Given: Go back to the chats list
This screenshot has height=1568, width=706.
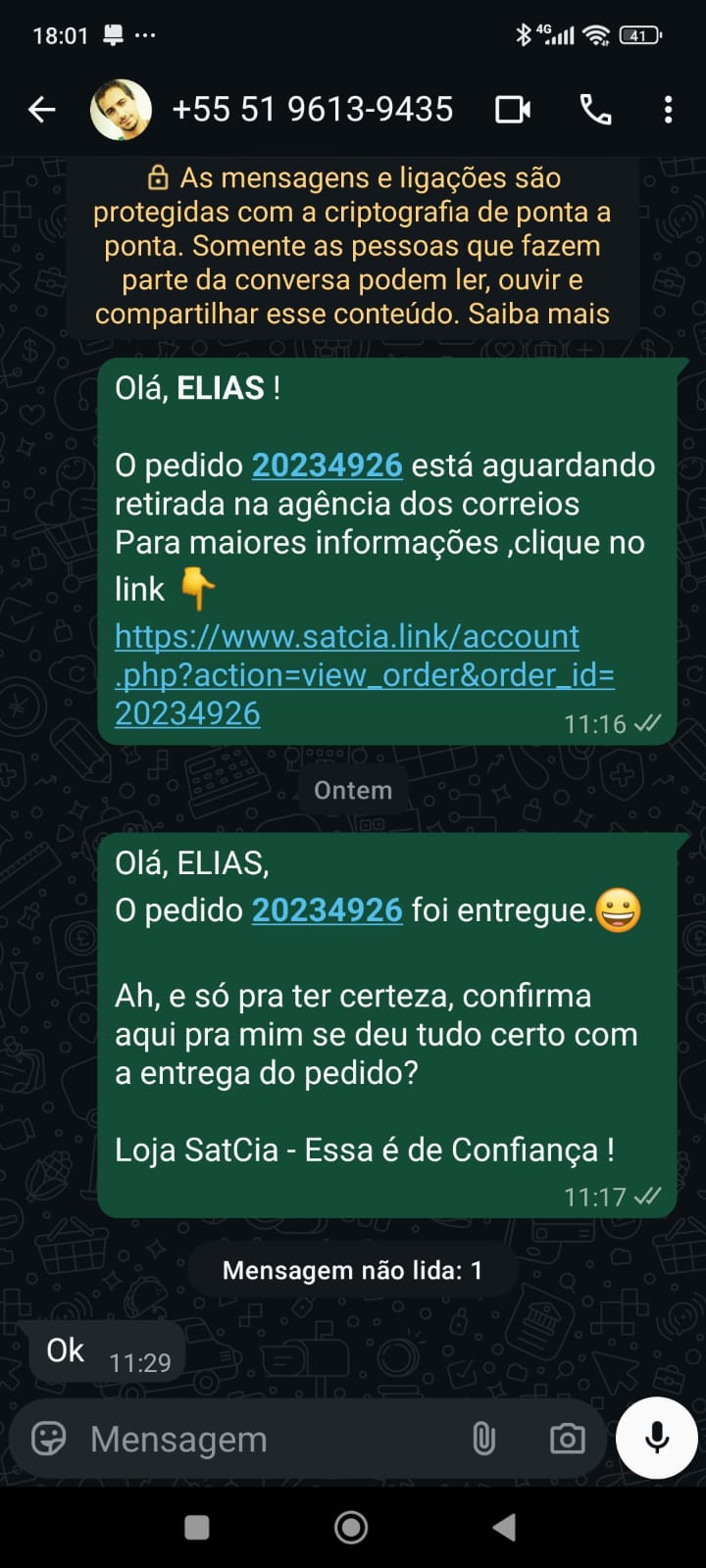Looking at the screenshot, I should point(42,110).
